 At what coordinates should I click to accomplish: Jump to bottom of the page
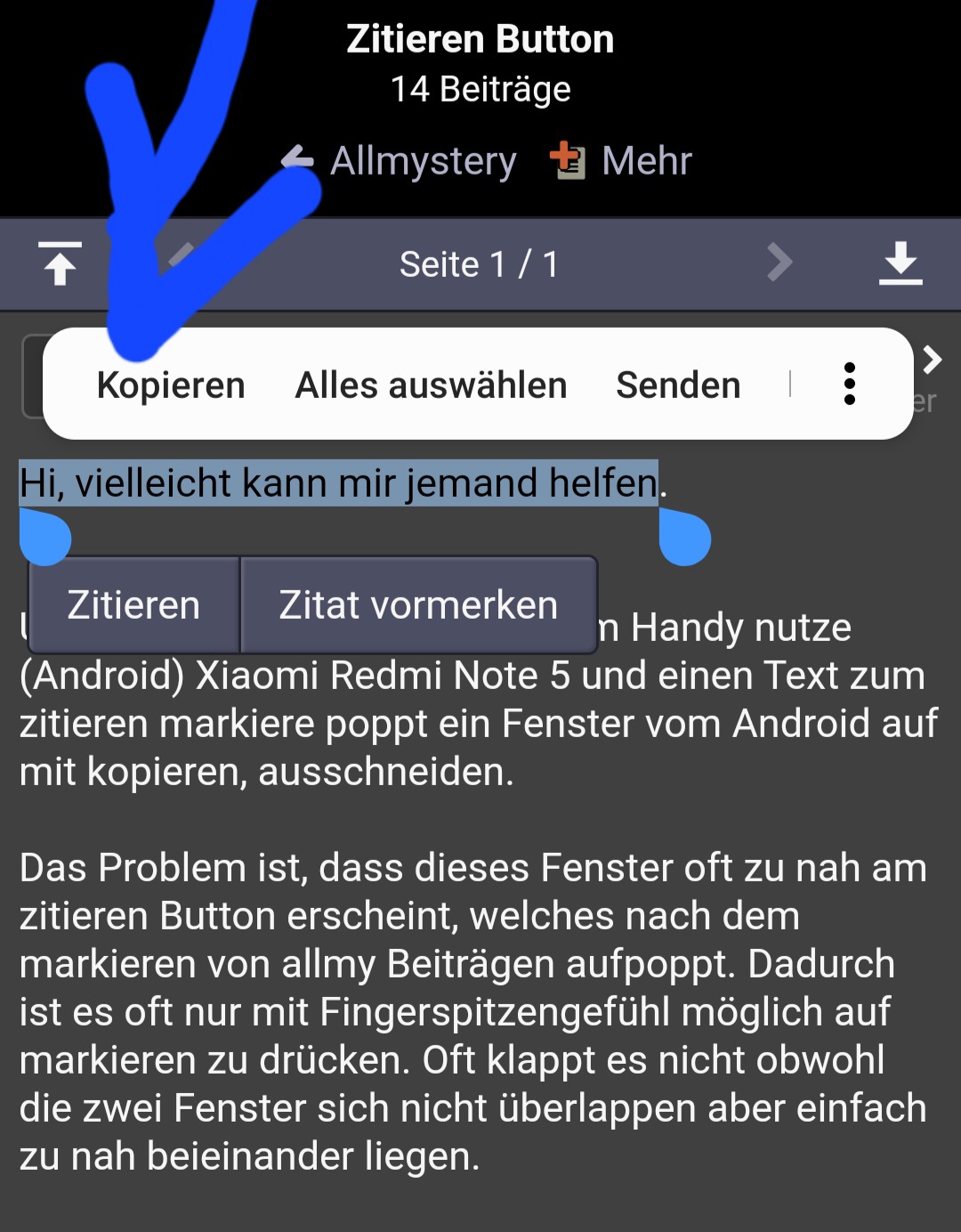[900, 263]
